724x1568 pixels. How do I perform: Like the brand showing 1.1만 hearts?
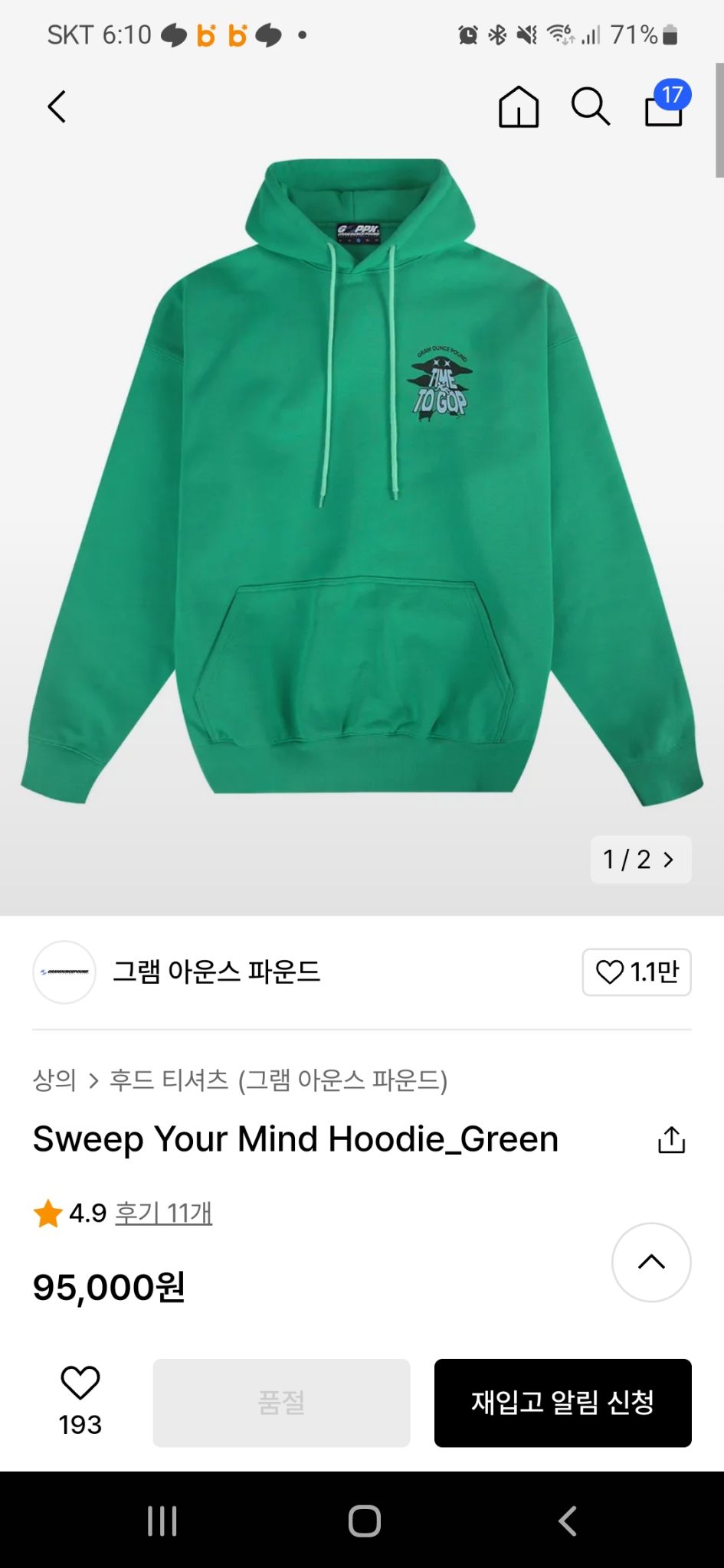click(636, 972)
